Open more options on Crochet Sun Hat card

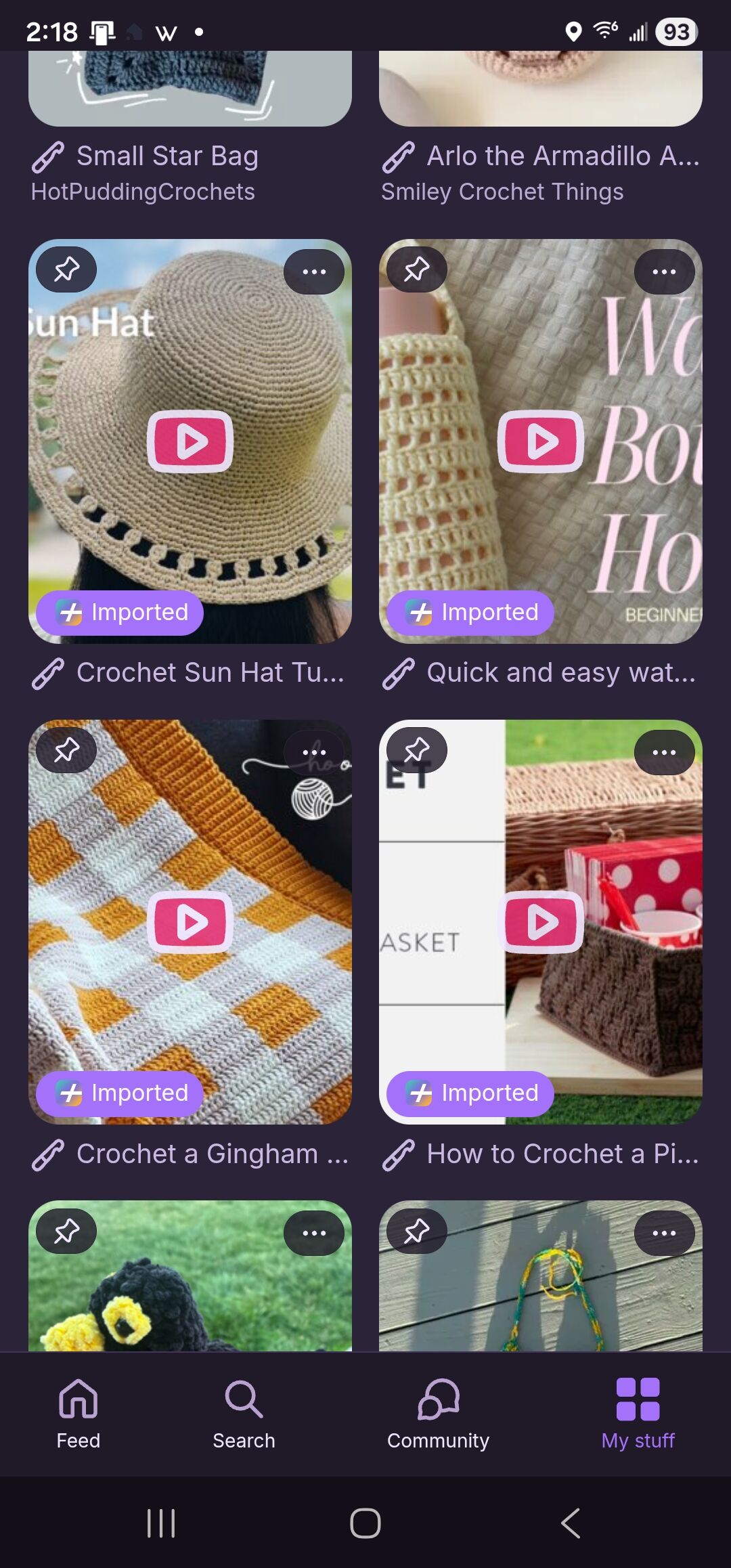click(x=314, y=271)
